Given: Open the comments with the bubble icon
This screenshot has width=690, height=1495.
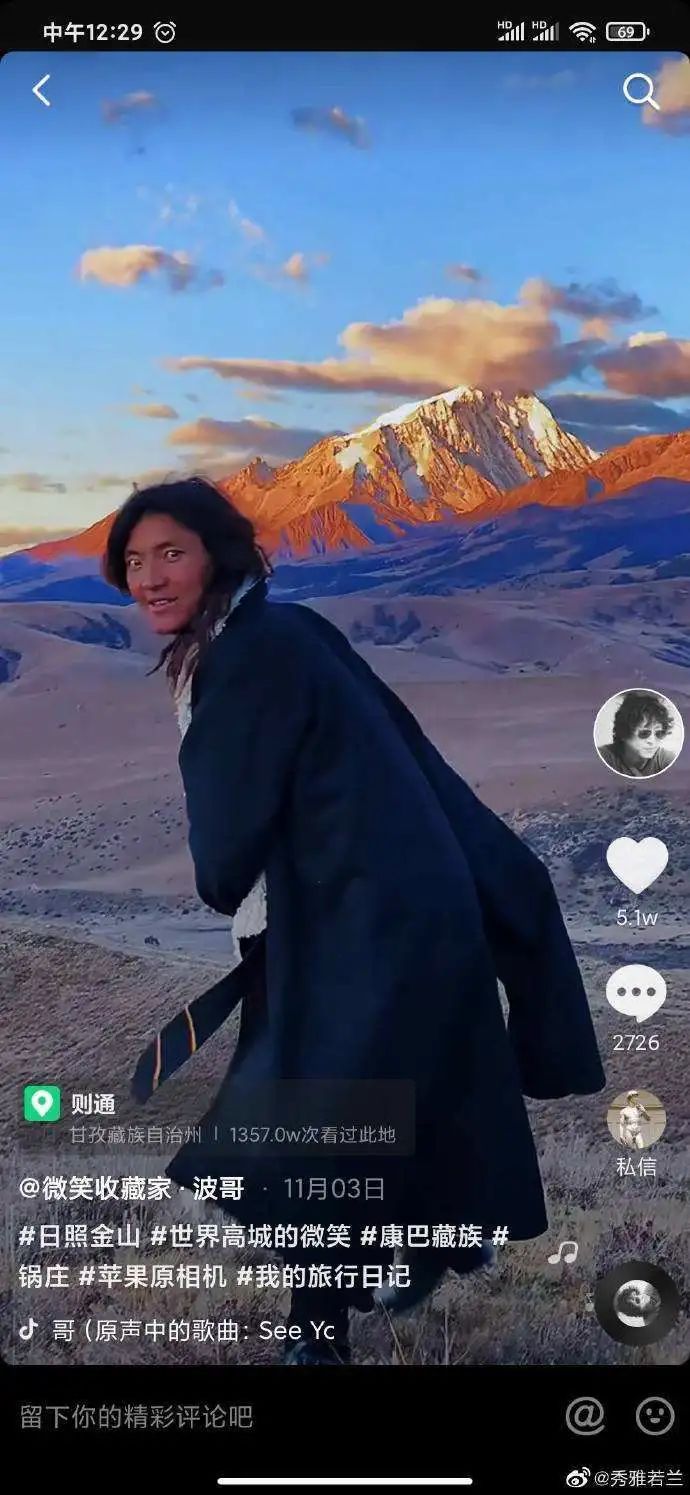Looking at the screenshot, I should [636, 994].
